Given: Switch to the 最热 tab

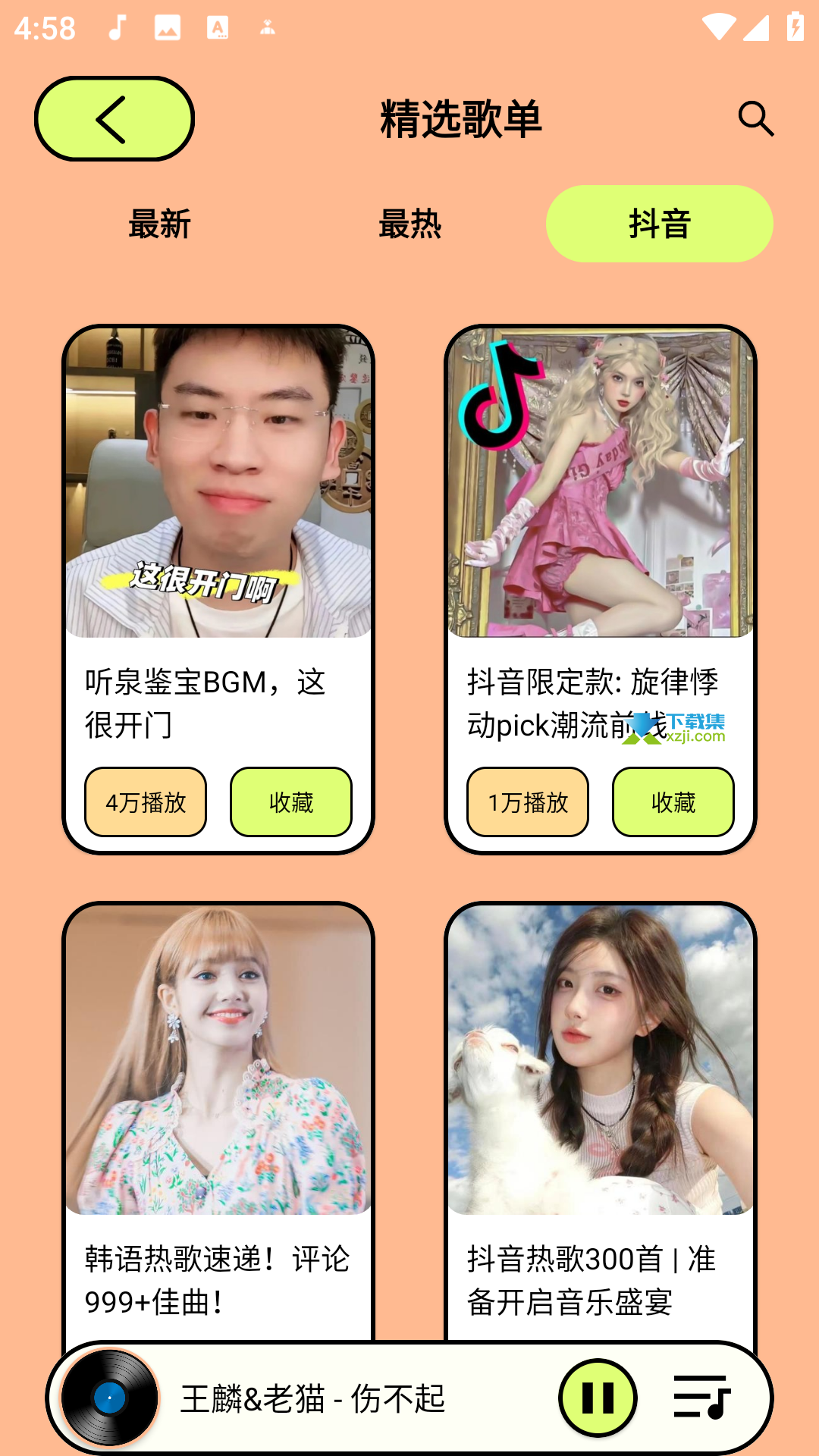Looking at the screenshot, I should (x=409, y=224).
